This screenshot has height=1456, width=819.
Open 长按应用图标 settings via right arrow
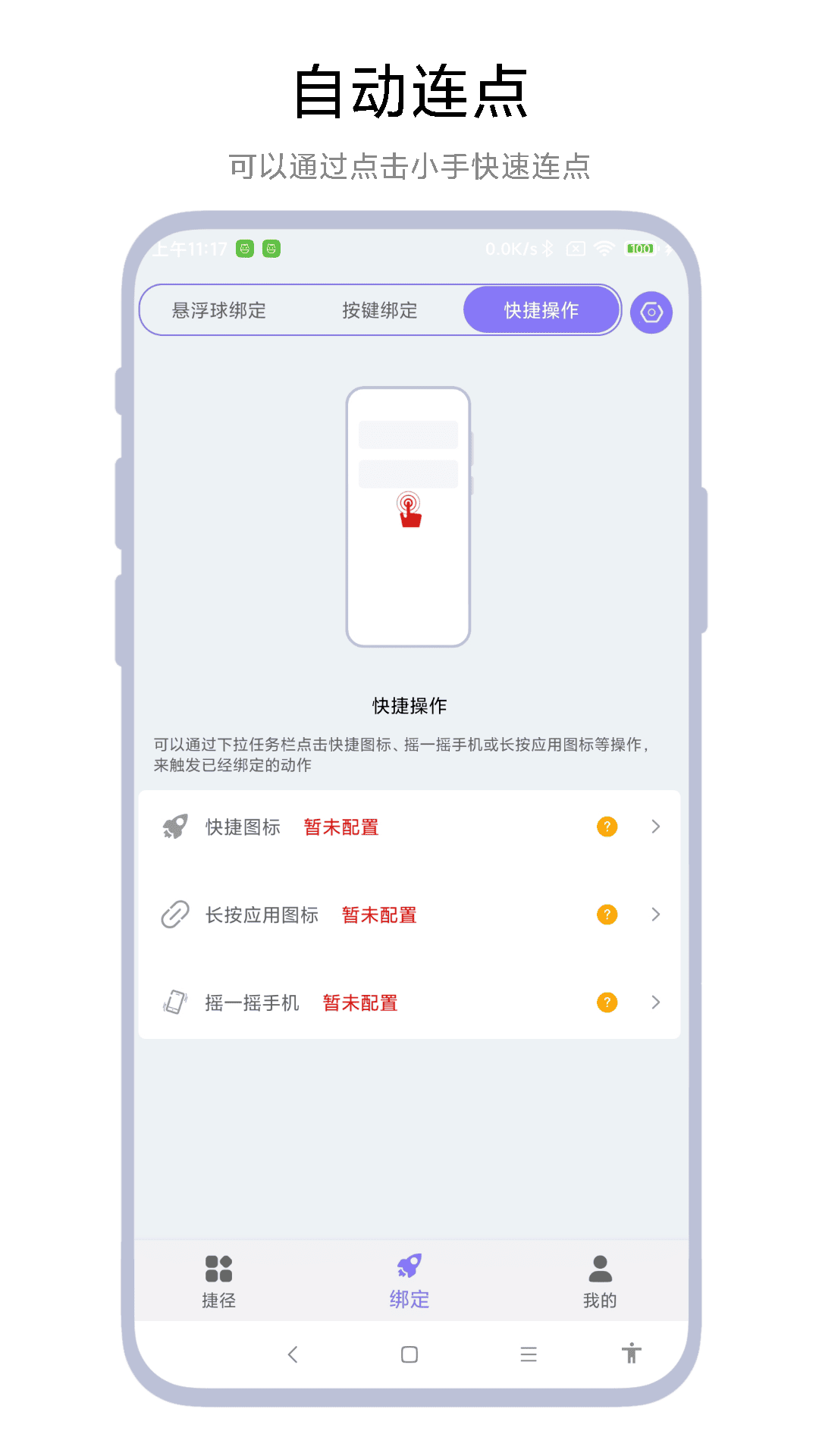click(655, 915)
